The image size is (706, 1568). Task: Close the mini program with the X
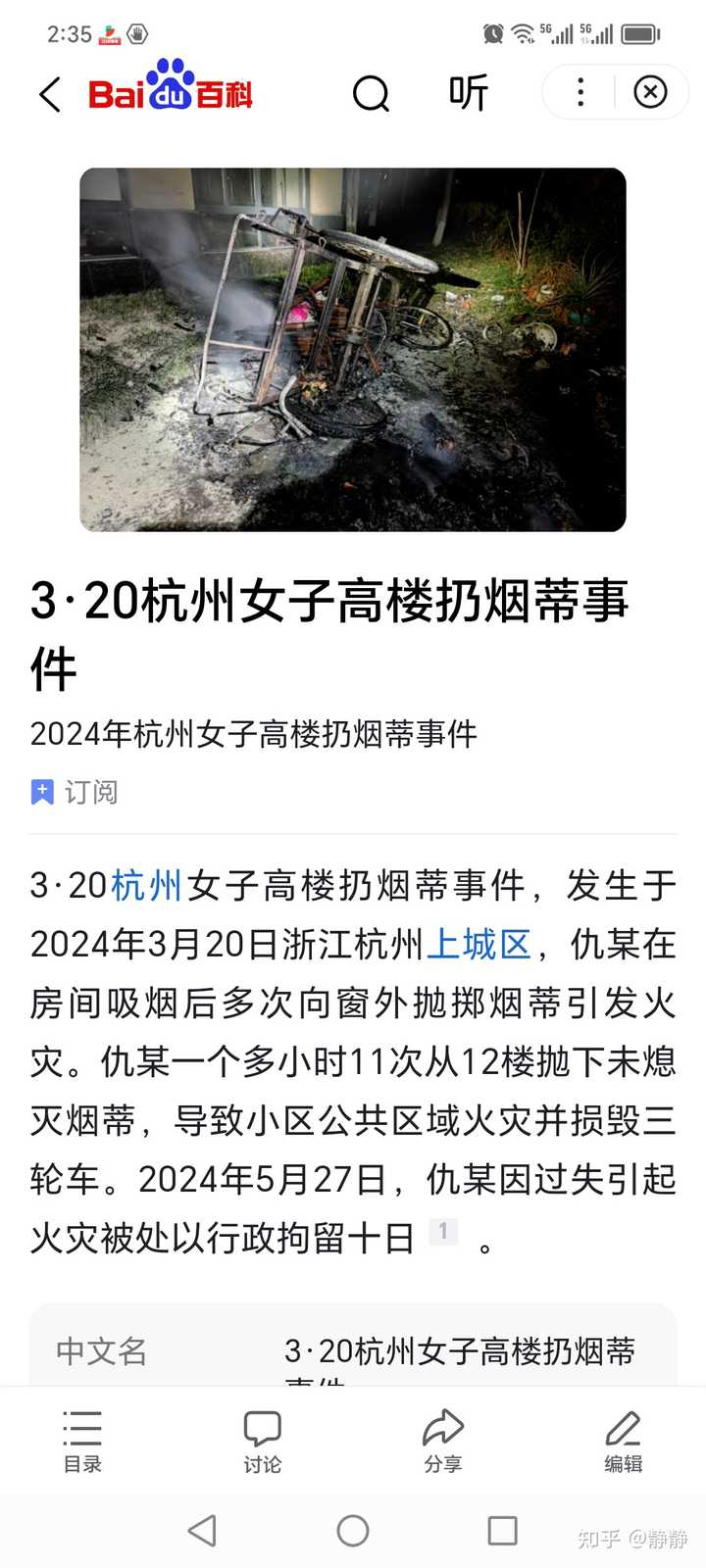[650, 92]
